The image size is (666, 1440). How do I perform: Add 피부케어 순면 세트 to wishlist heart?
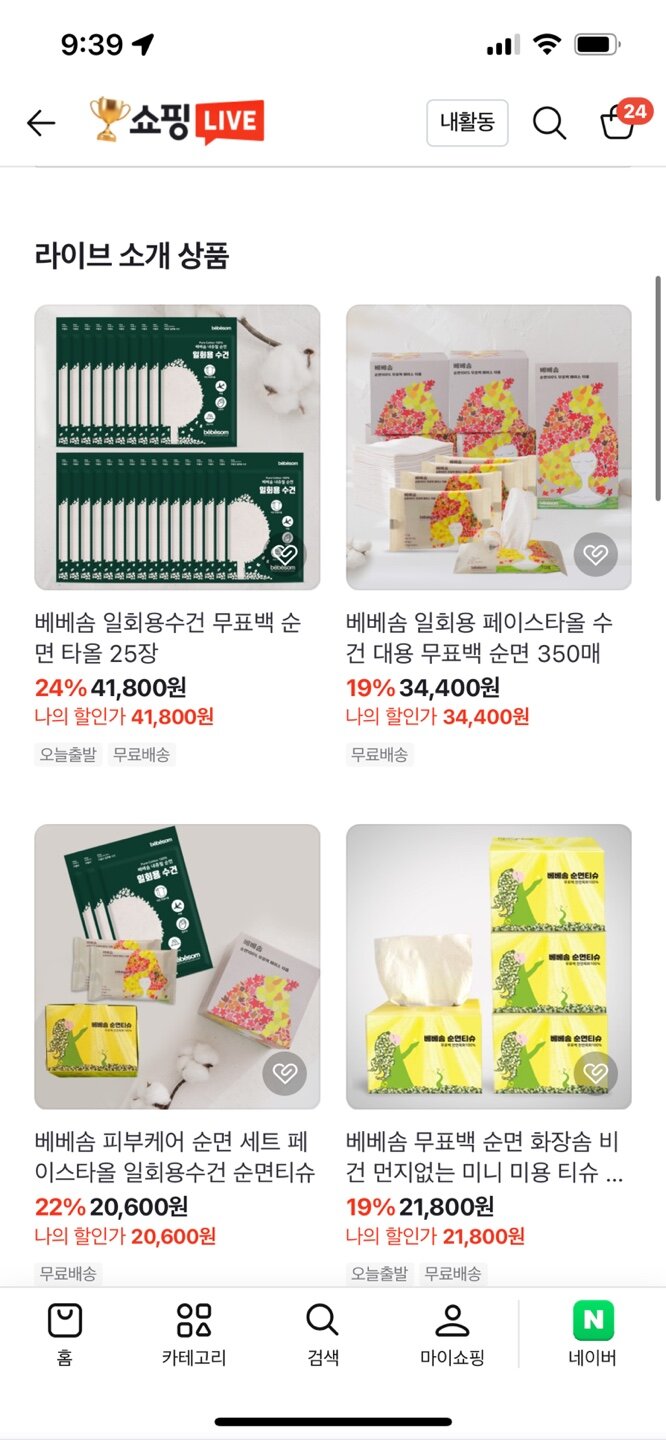(284, 1074)
